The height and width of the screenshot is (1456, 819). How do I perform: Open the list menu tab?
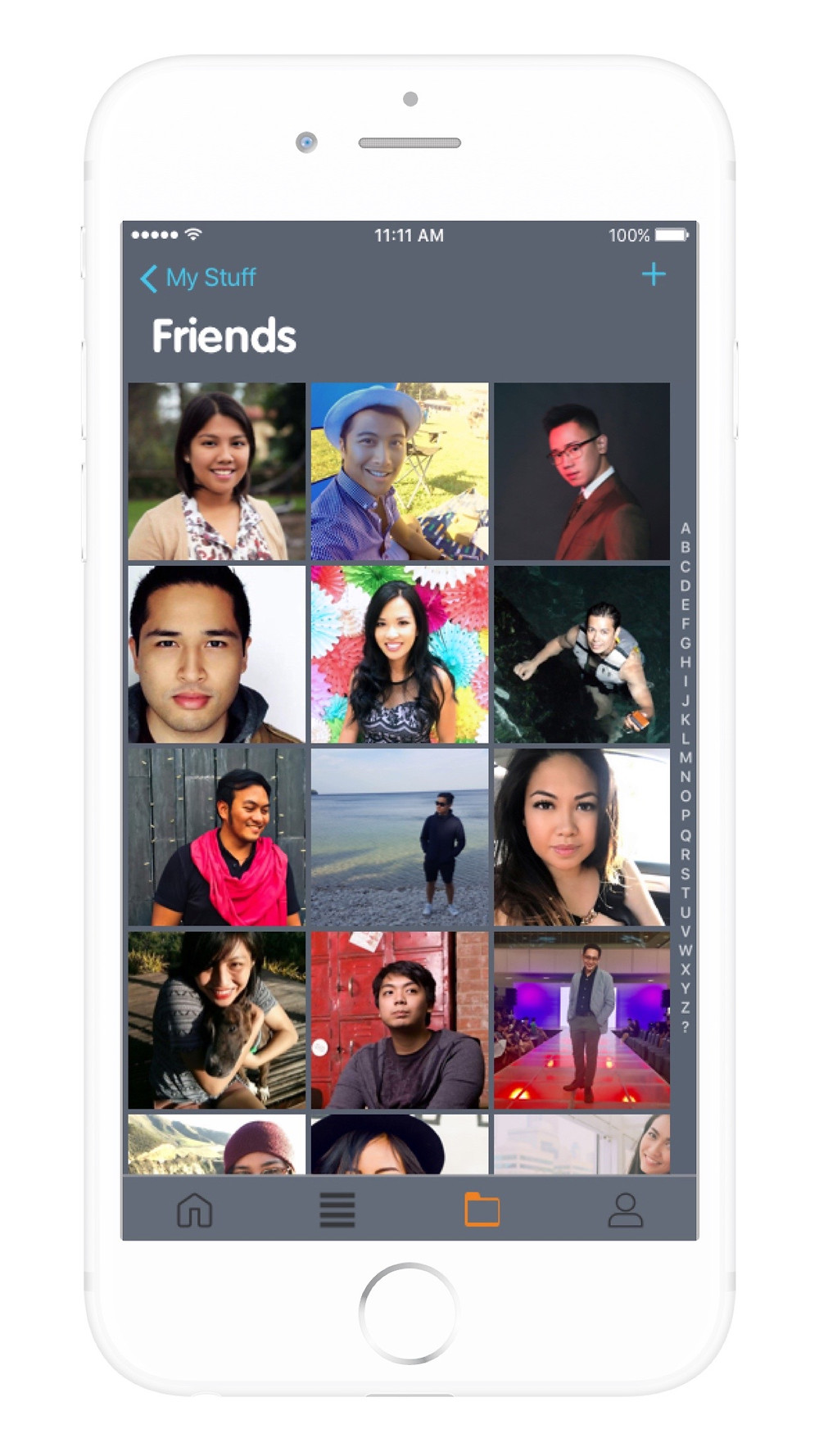tap(337, 1210)
